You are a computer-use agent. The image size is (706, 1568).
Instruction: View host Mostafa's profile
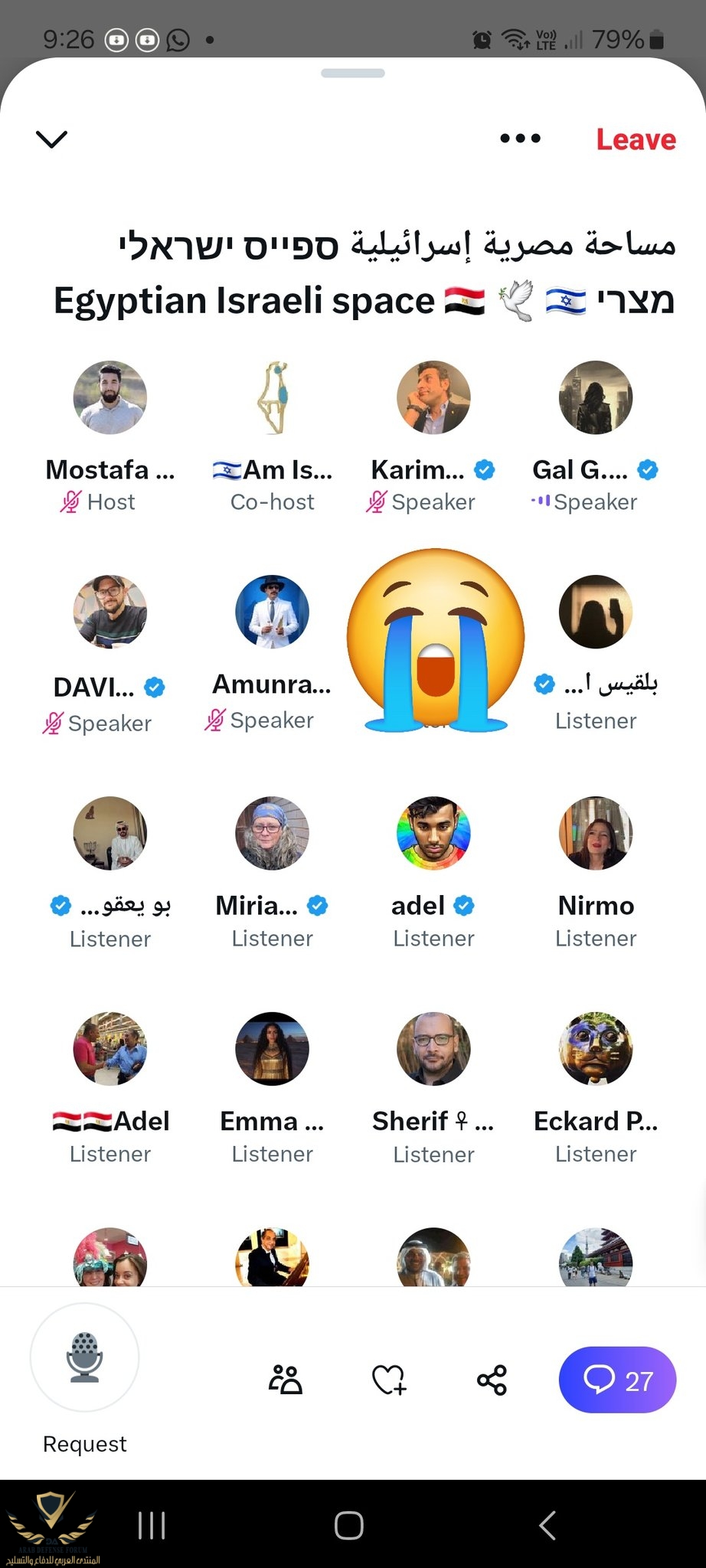(110, 398)
